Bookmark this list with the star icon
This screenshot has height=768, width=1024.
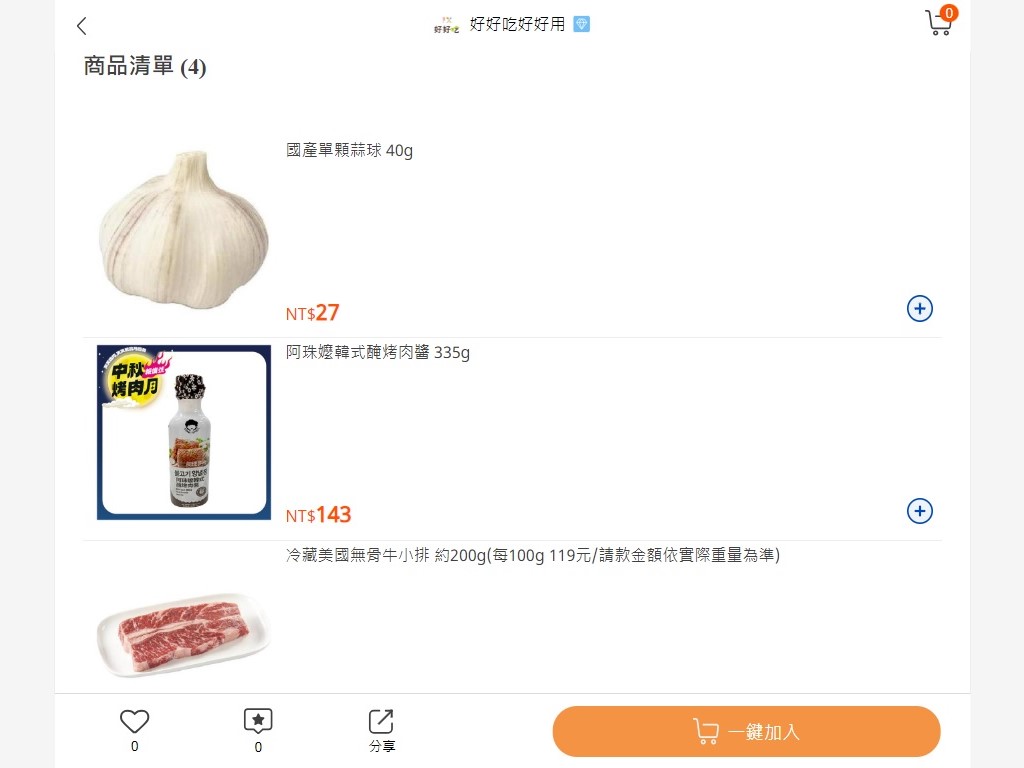(258, 722)
